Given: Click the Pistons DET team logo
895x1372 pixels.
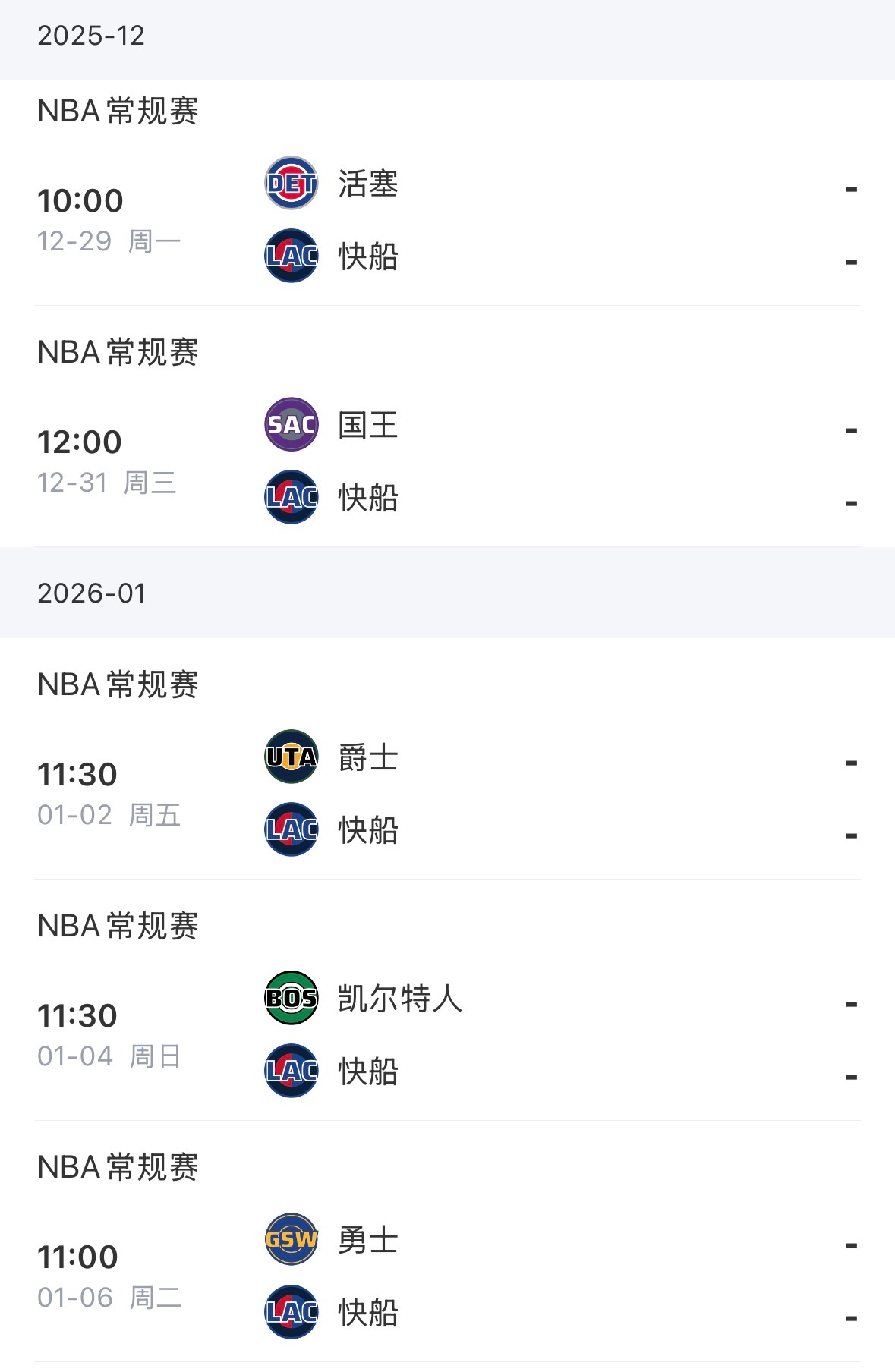Looking at the screenshot, I should pyautogui.click(x=291, y=182).
